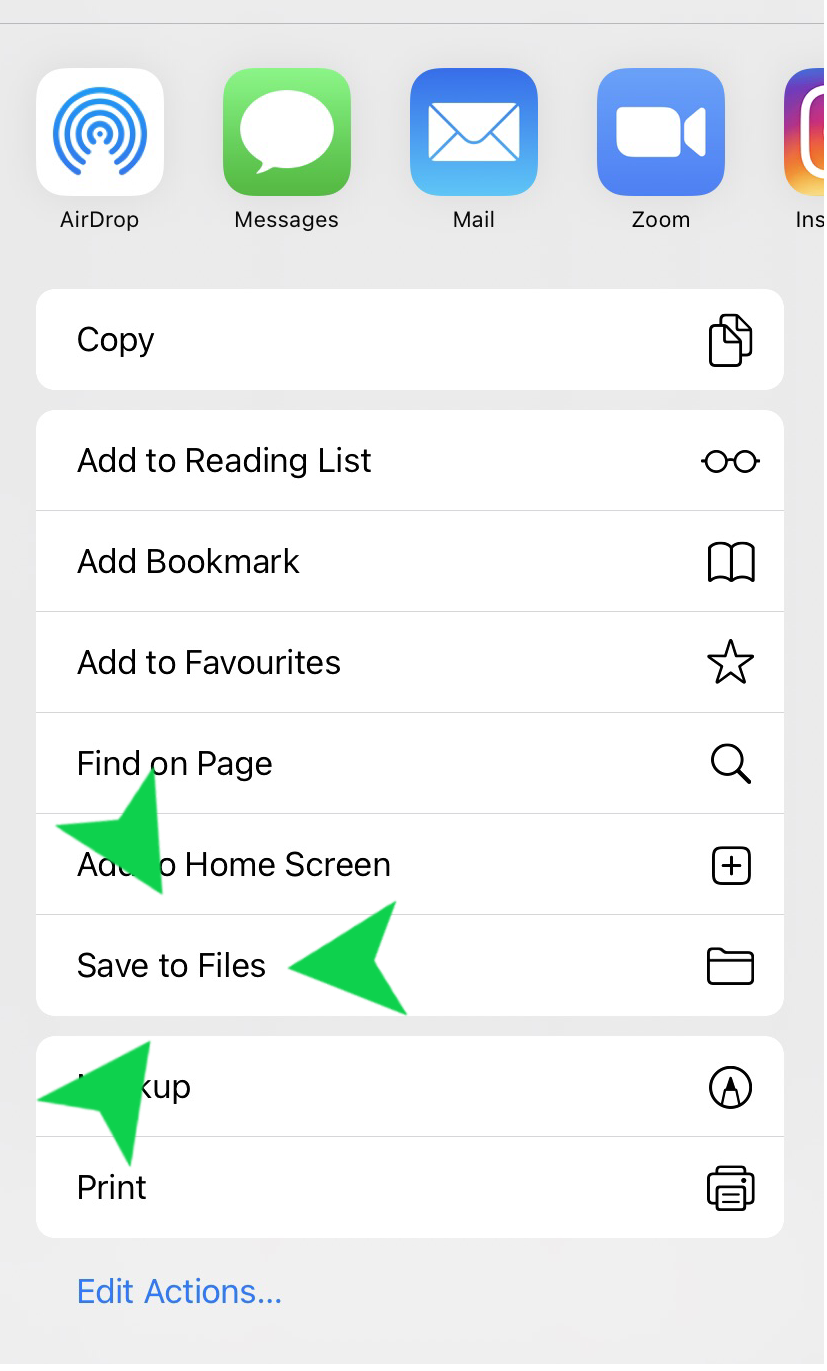Send the page using Mail
827x1371 pixels.
(x=473, y=132)
